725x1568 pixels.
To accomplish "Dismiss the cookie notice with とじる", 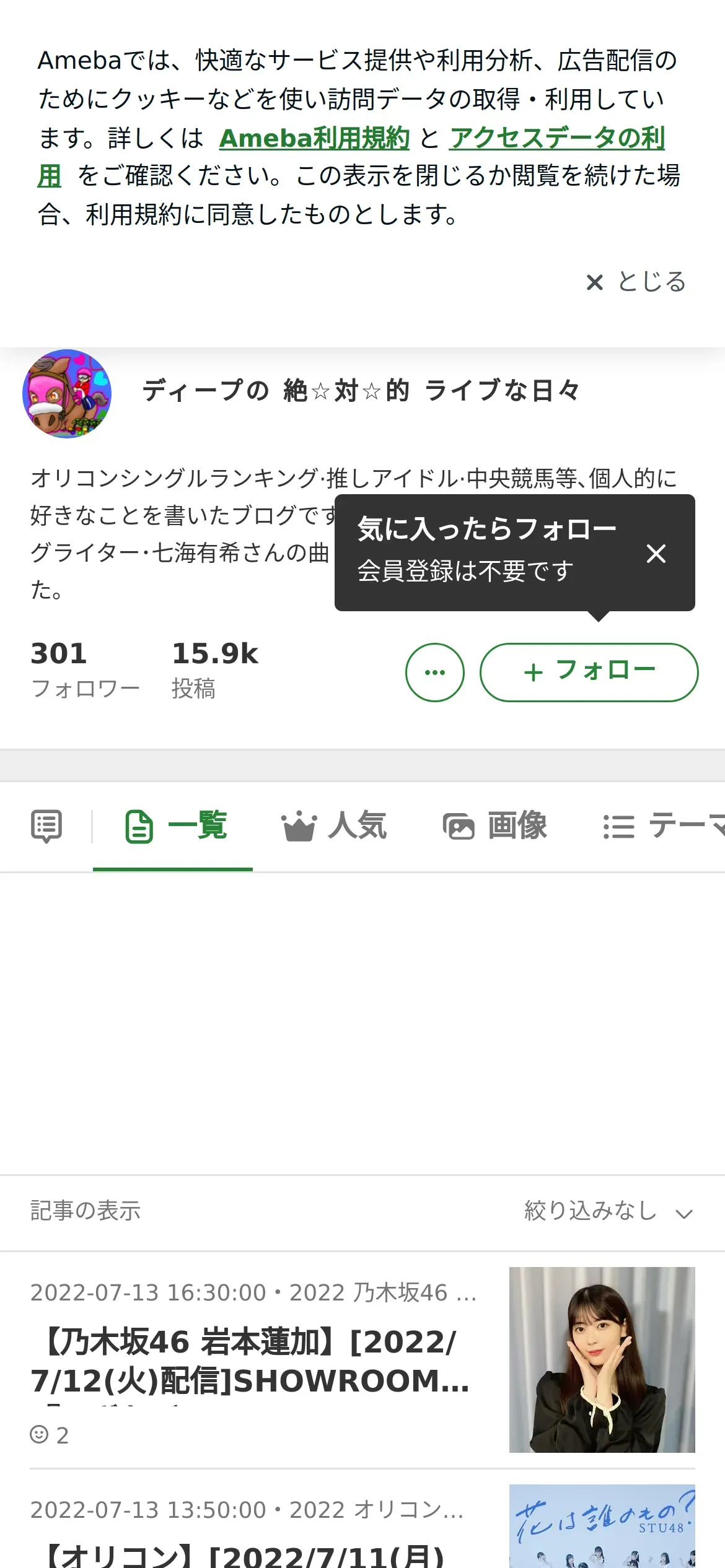I will pyautogui.click(x=636, y=282).
